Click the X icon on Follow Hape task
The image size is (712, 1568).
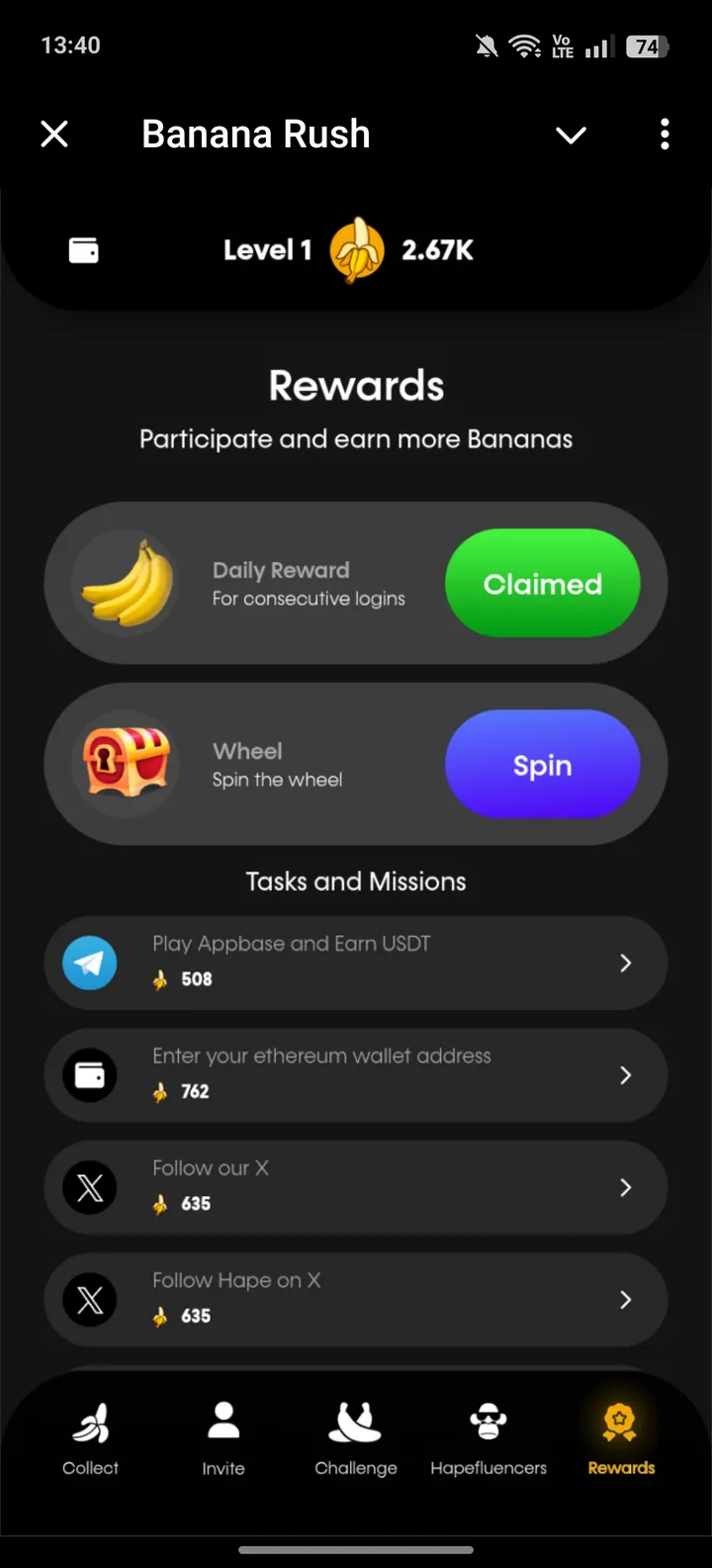(89, 1300)
